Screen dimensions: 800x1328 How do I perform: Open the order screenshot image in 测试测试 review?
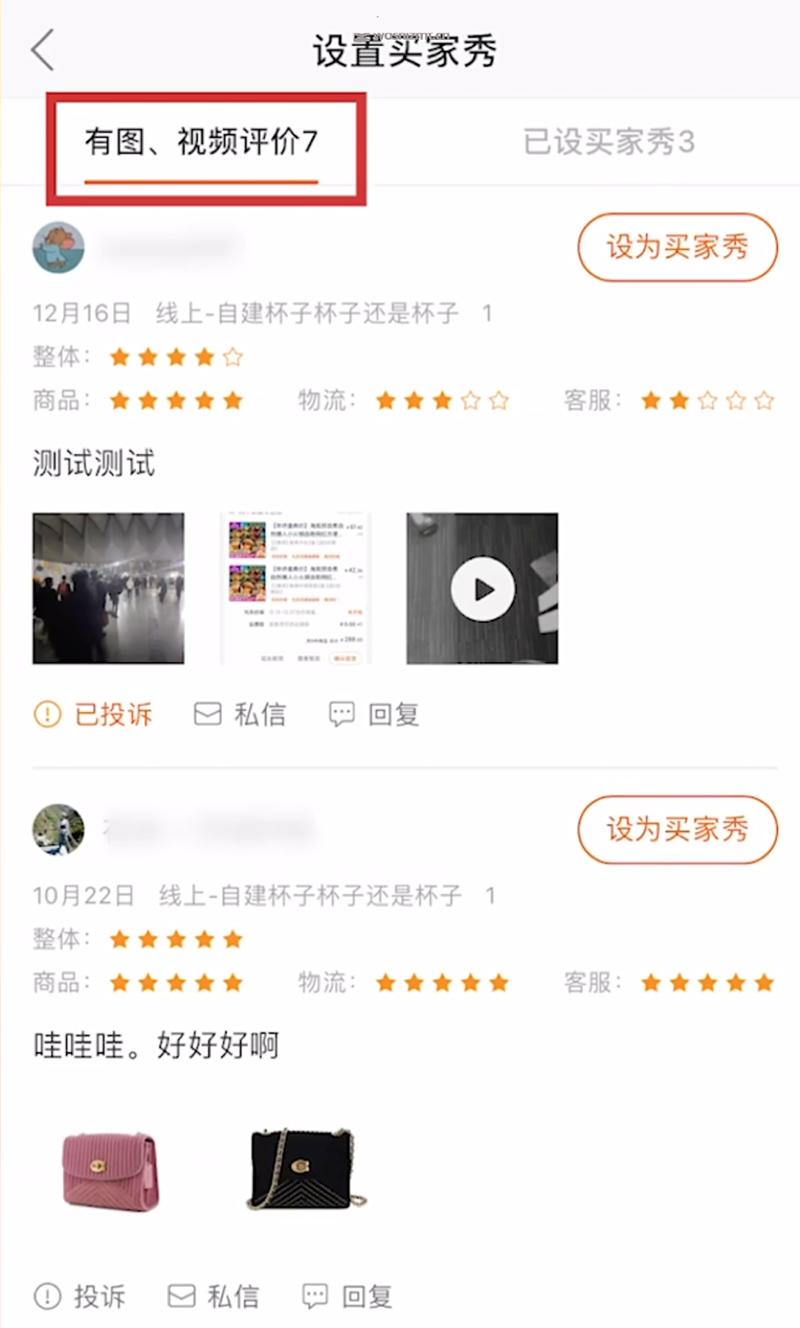(295, 588)
